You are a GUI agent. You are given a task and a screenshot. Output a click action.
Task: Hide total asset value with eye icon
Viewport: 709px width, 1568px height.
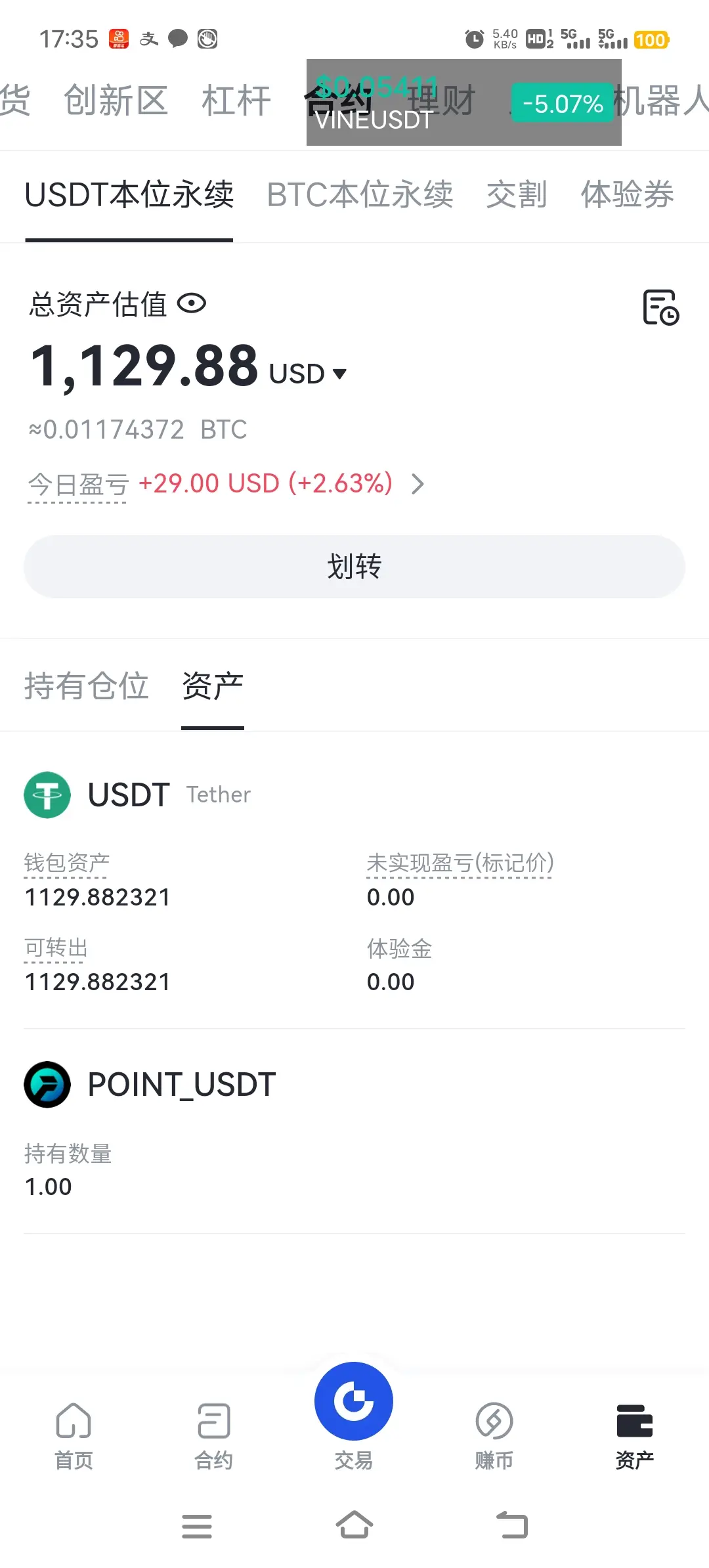pos(192,304)
